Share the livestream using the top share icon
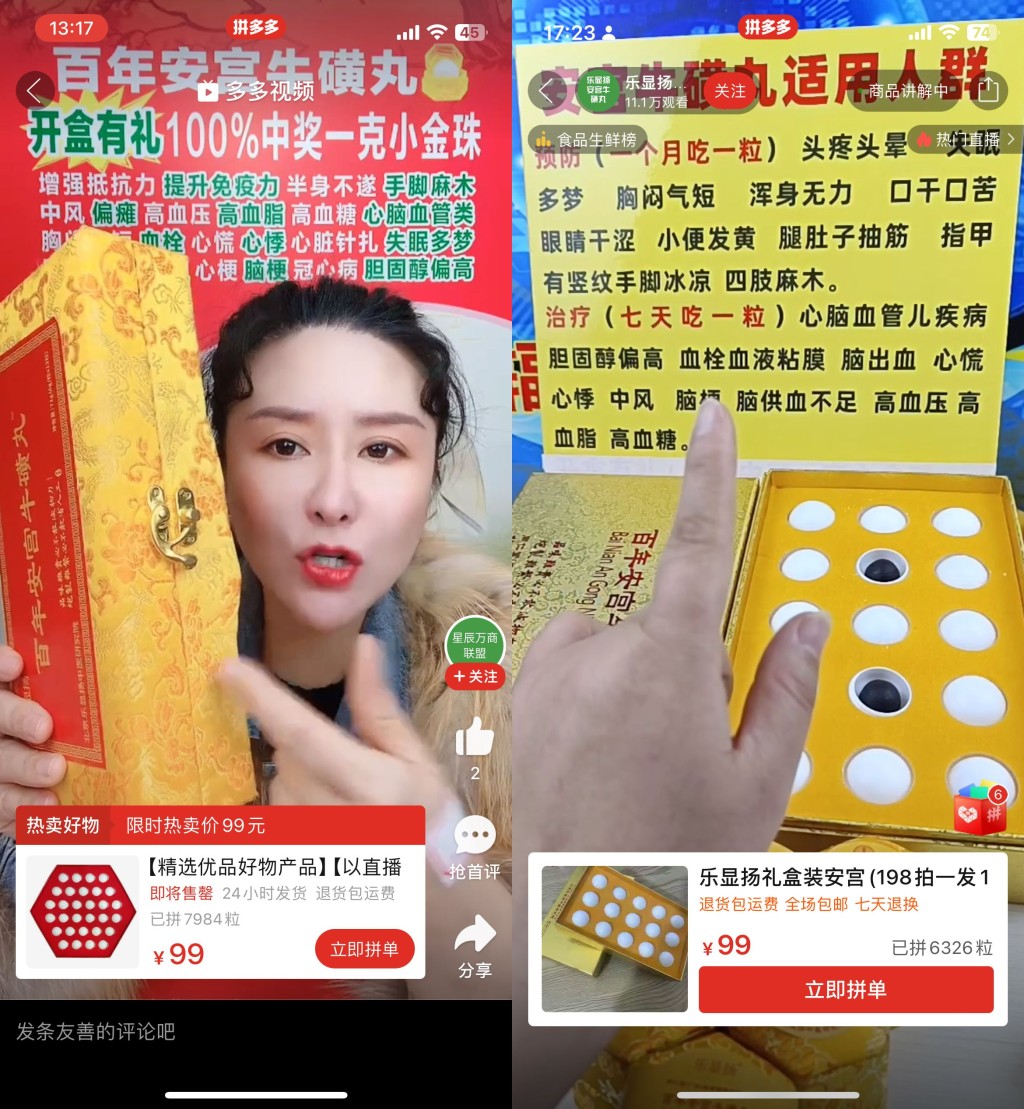1024x1109 pixels. pyautogui.click(x=988, y=91)
